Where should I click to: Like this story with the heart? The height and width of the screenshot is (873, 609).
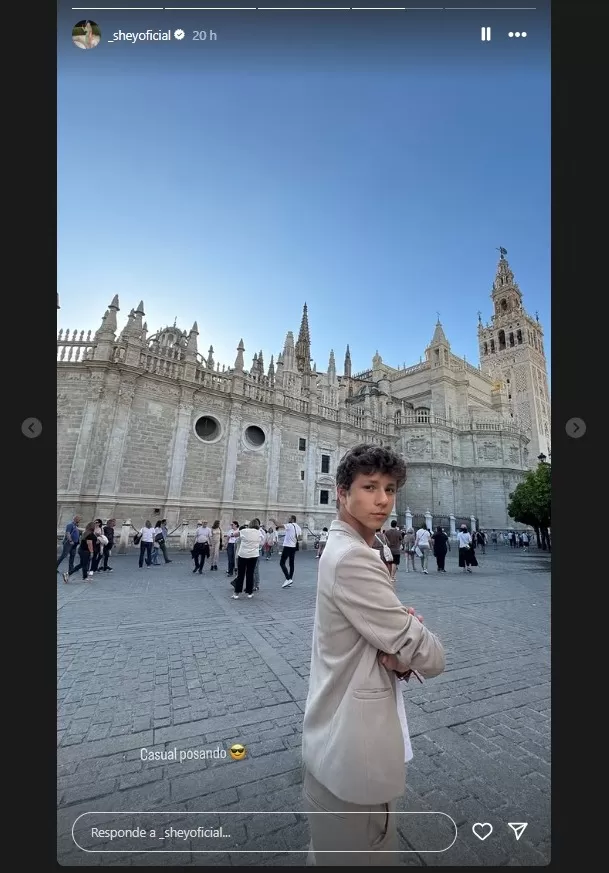click(482, 832)
